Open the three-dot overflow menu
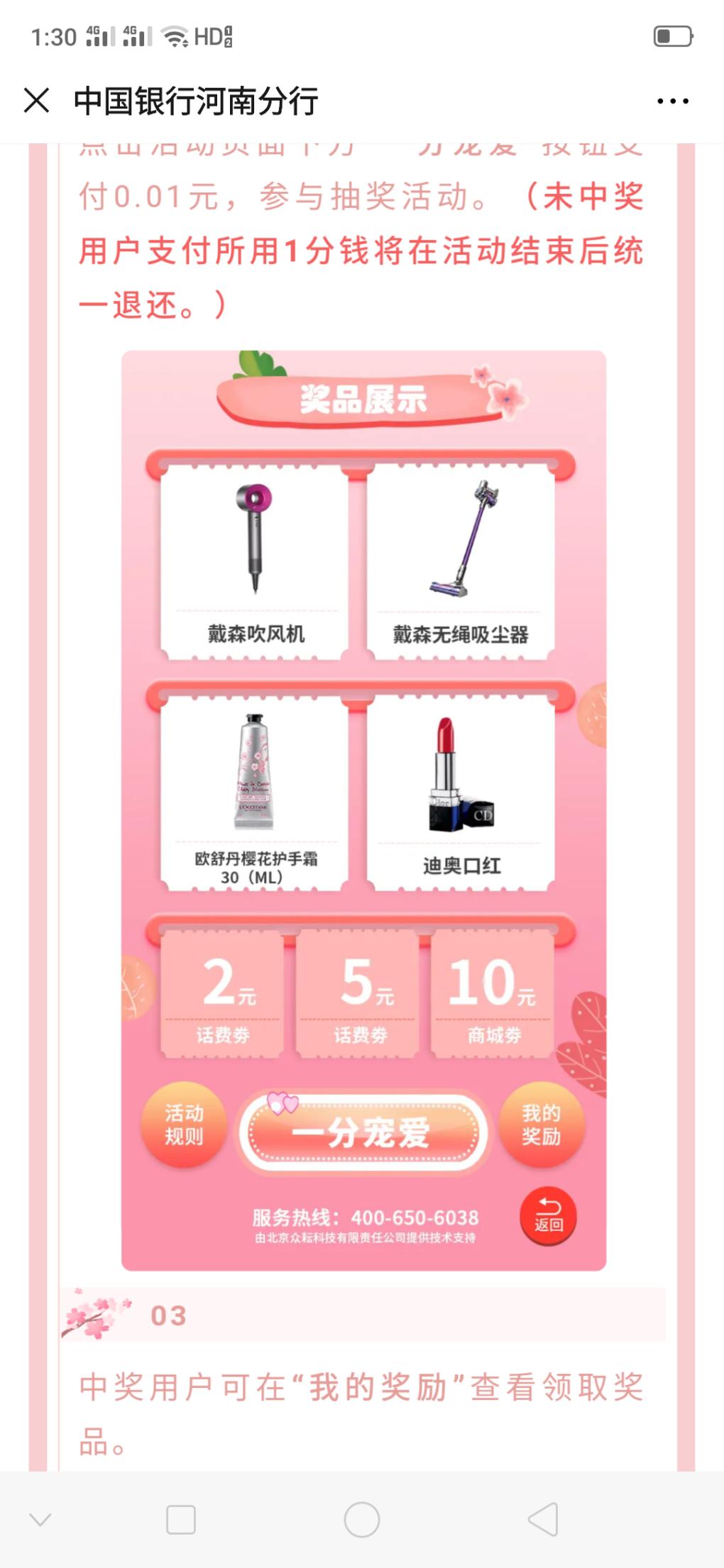The width and height of the screenshot is (724, 1568). coord(672,101)
